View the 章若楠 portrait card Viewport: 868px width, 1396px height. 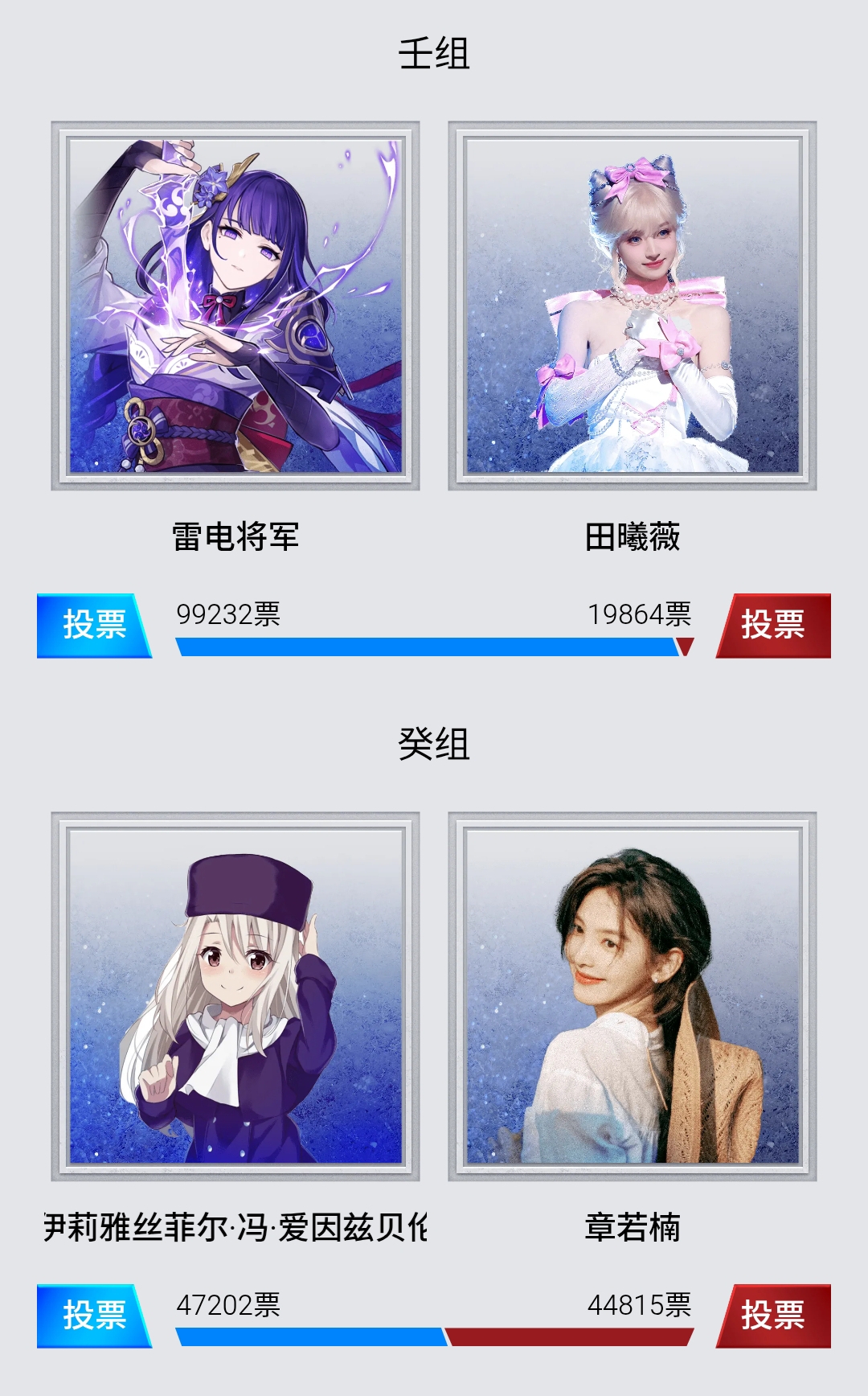pyautogui.click(x=633, y=996)
